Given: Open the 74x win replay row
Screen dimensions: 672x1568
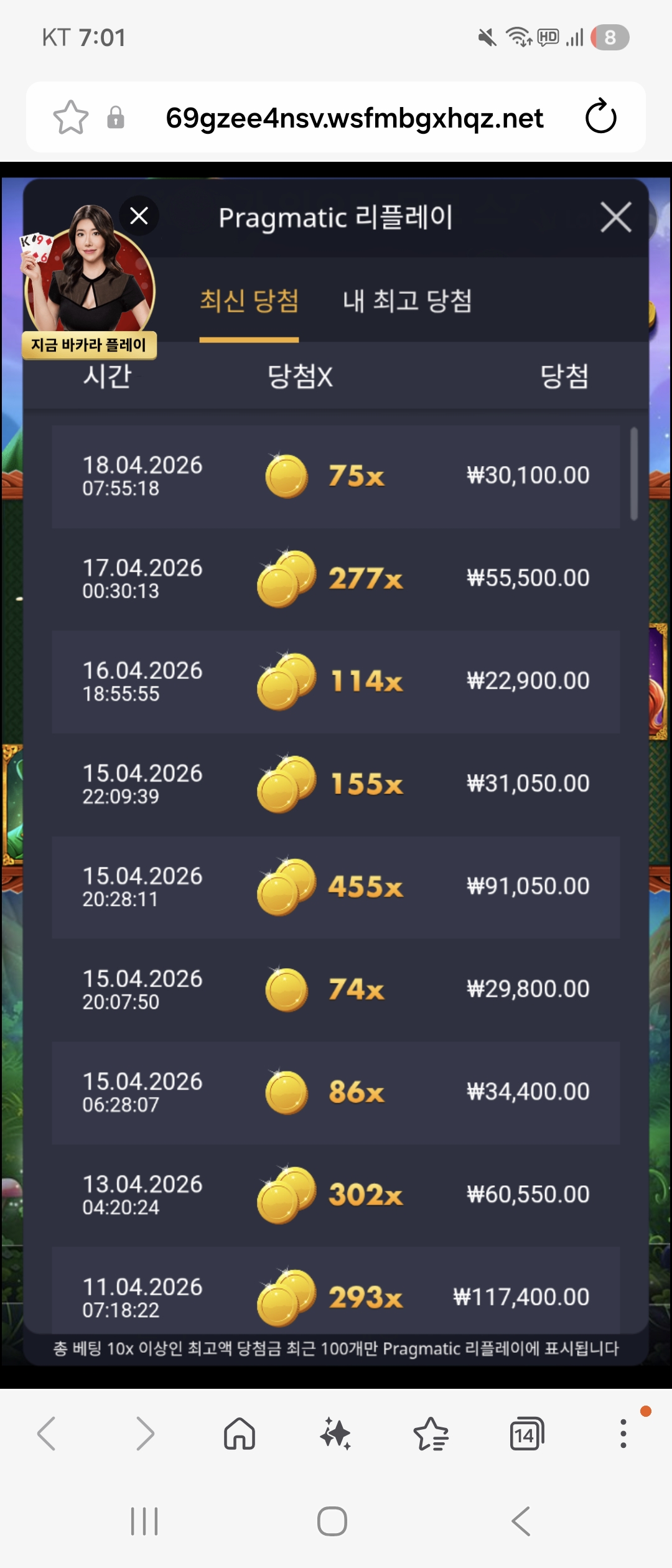Looking at the screenshot, I should (336, 989).
